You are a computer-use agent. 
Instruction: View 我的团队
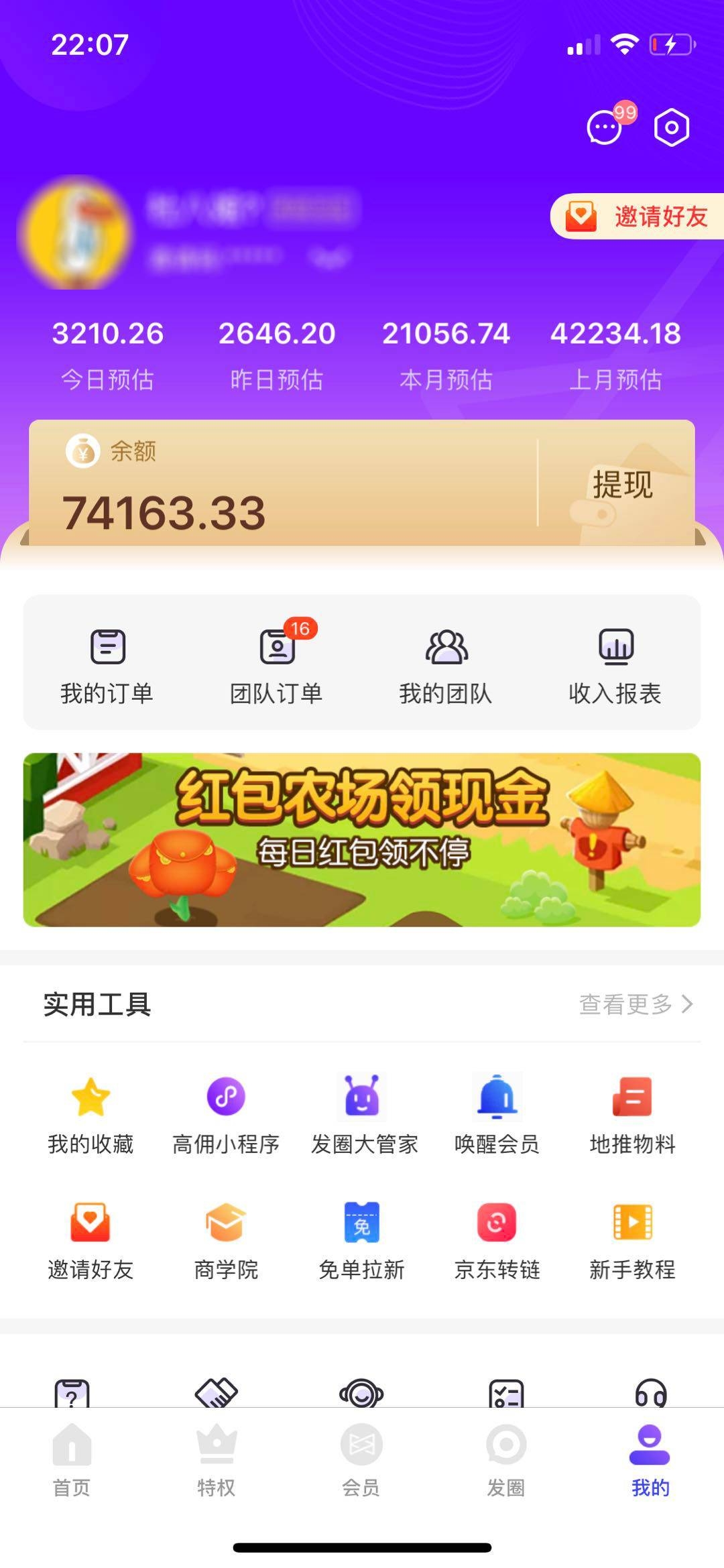pyautogui.click(x=446, y=665)
